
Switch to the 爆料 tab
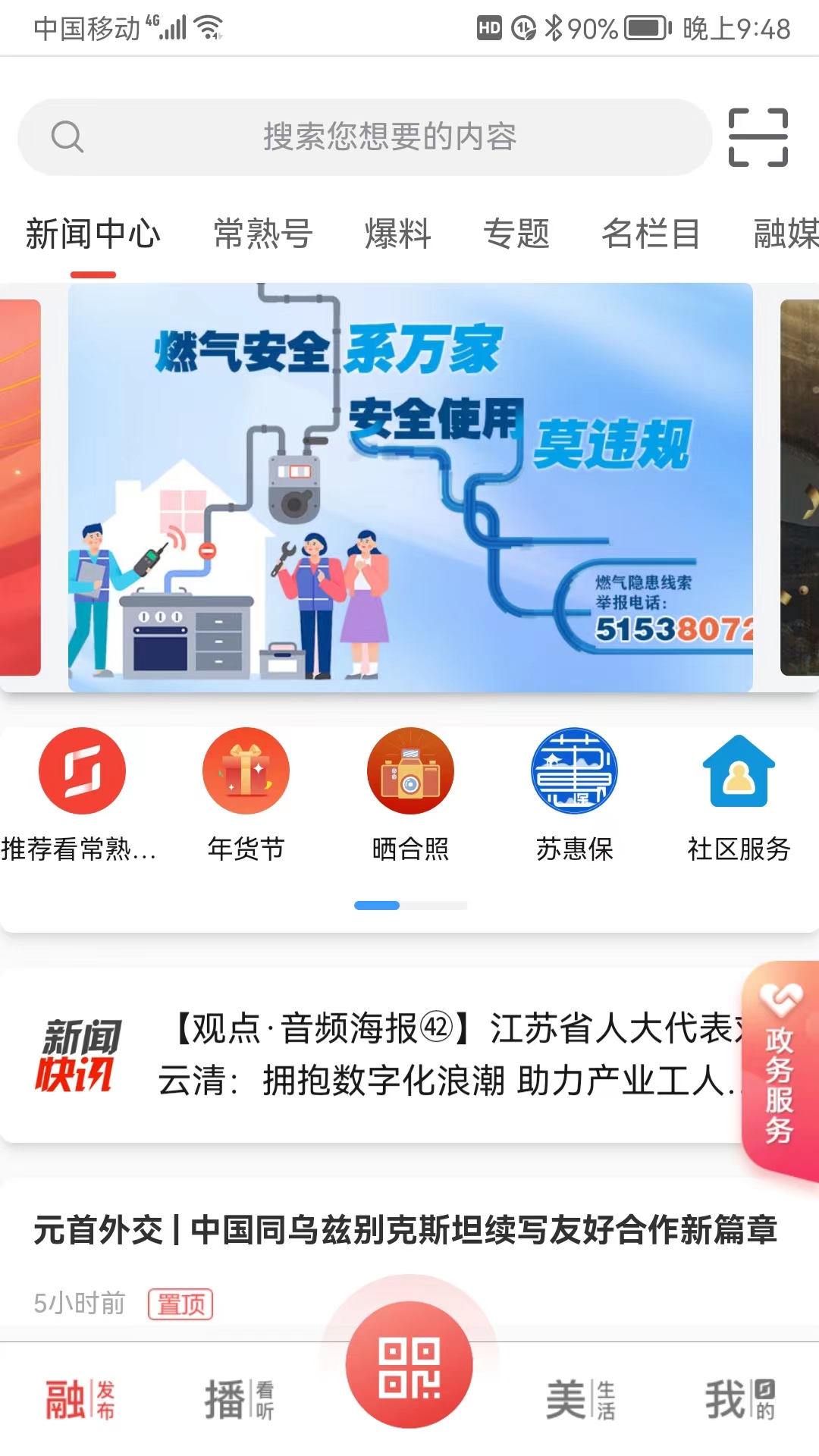pos(397,234)
